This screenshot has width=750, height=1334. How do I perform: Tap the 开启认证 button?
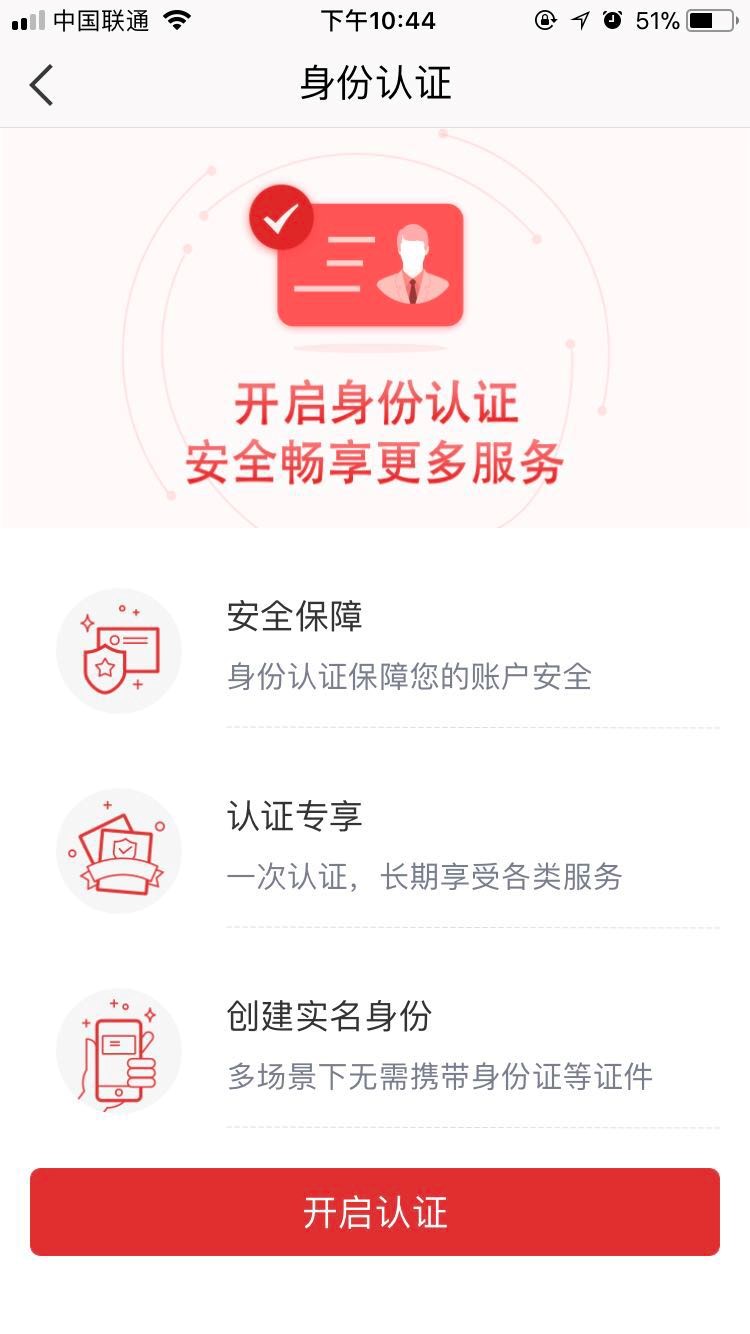click(x=375, y=1211)
